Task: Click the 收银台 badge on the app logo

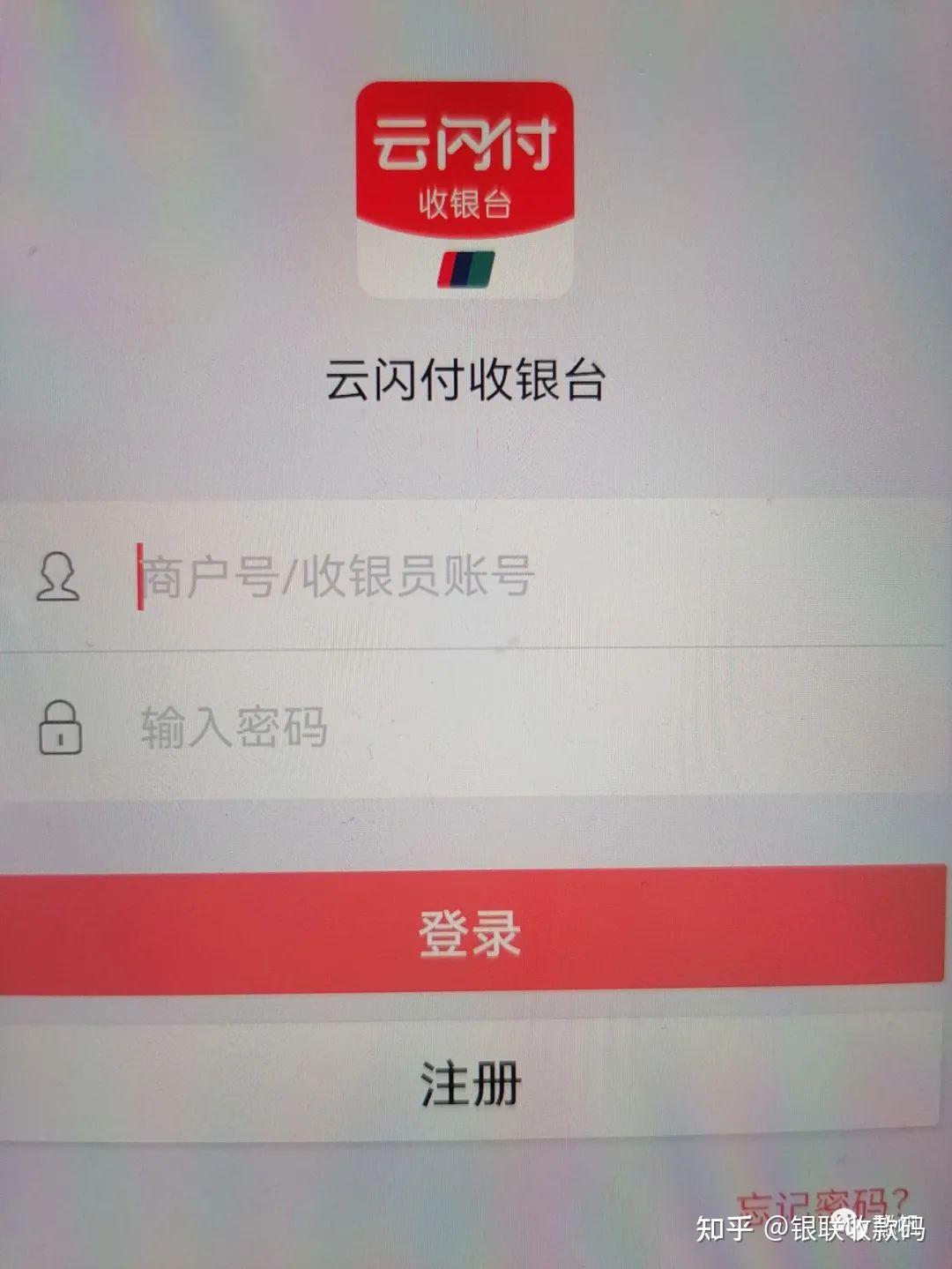Action: click(x=465, y=205)
